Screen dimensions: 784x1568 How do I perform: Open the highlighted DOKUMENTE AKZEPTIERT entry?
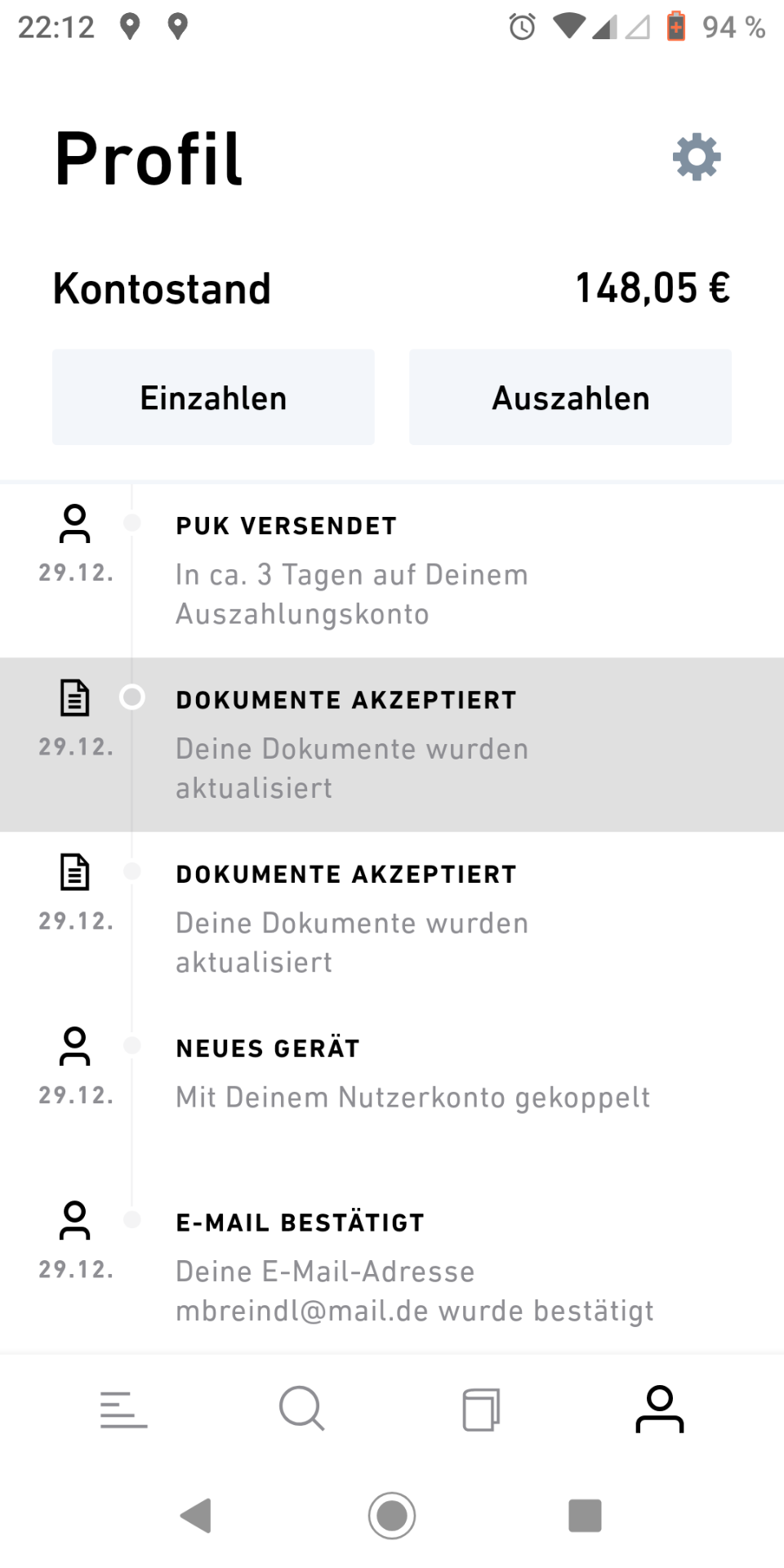tap(392, 745)
